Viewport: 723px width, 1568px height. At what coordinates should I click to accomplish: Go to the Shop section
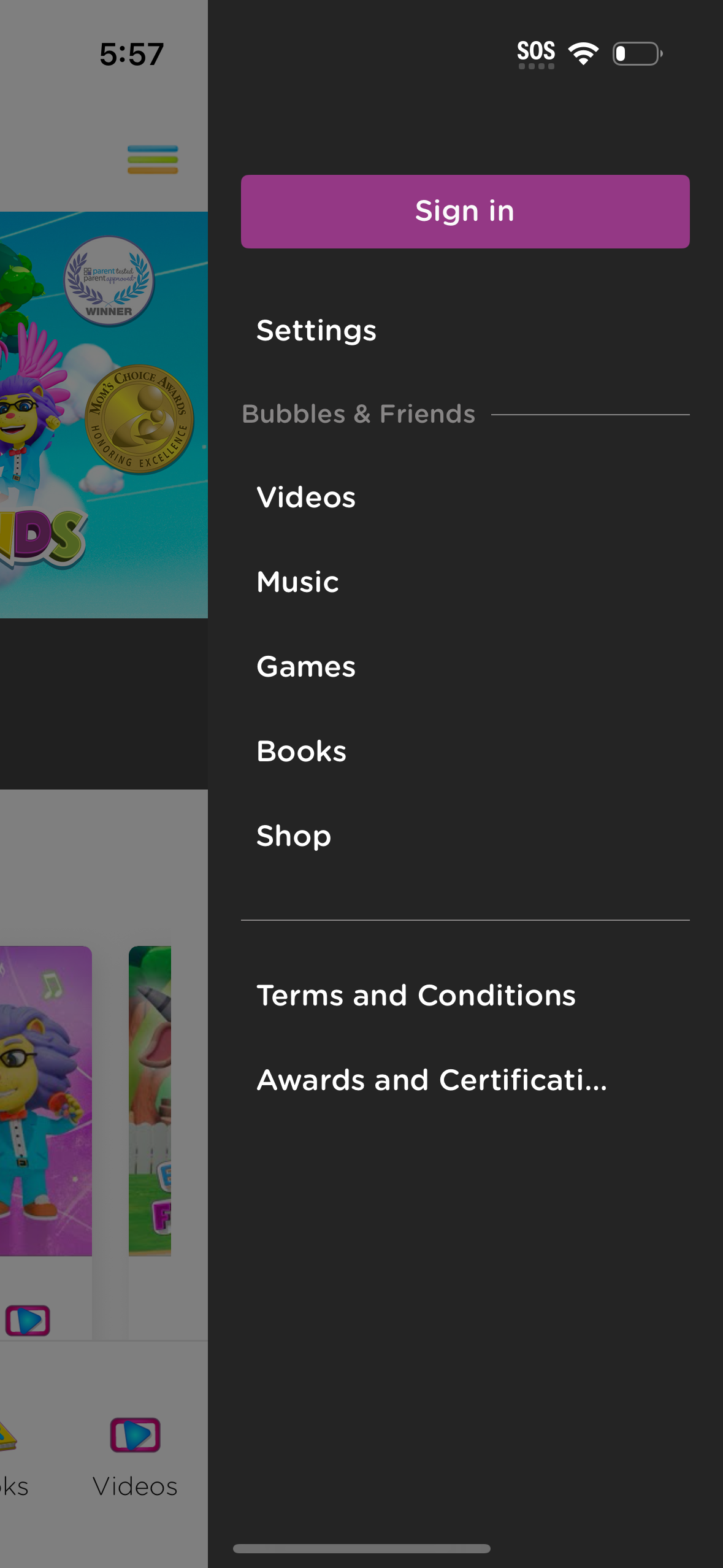(293, 835)
